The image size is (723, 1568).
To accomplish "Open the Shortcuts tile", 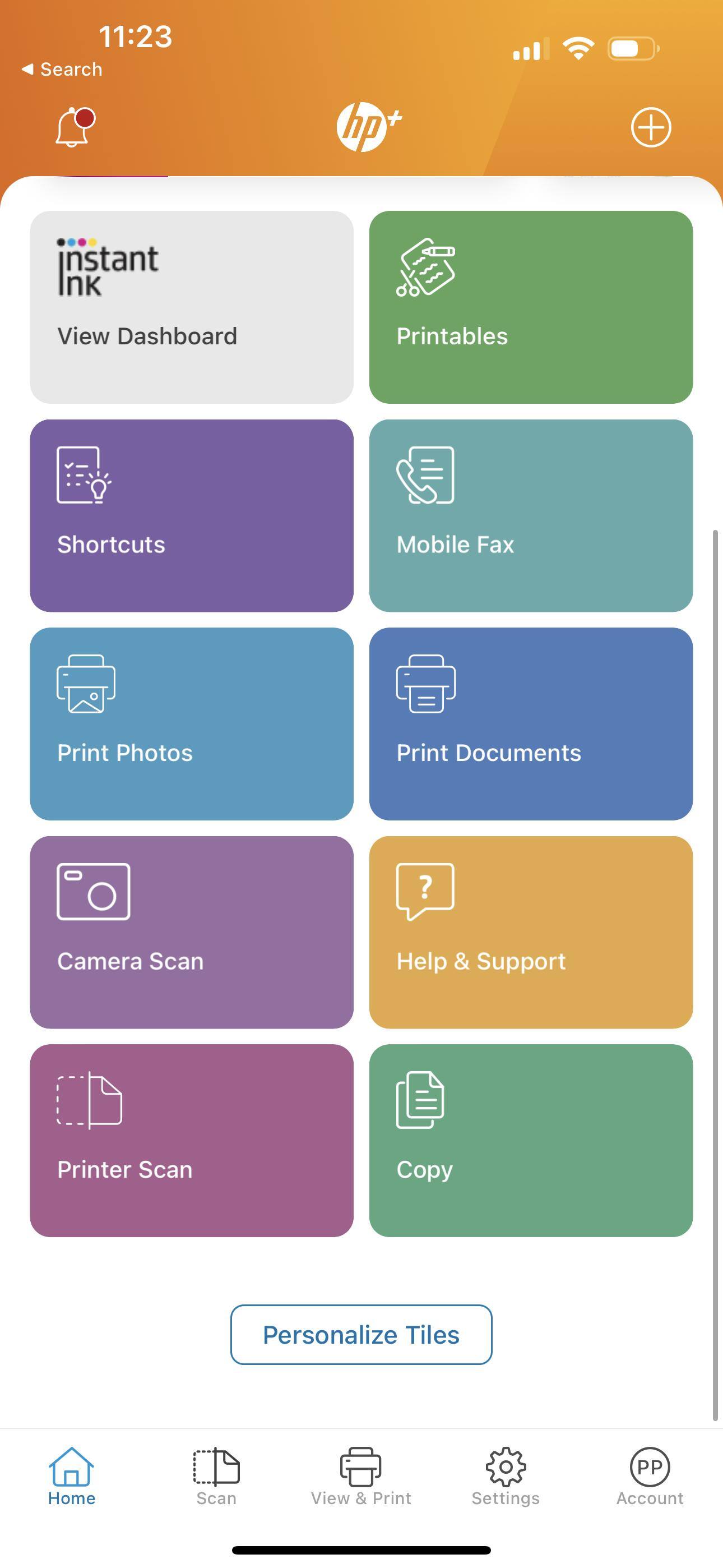I will coord(192,515).
